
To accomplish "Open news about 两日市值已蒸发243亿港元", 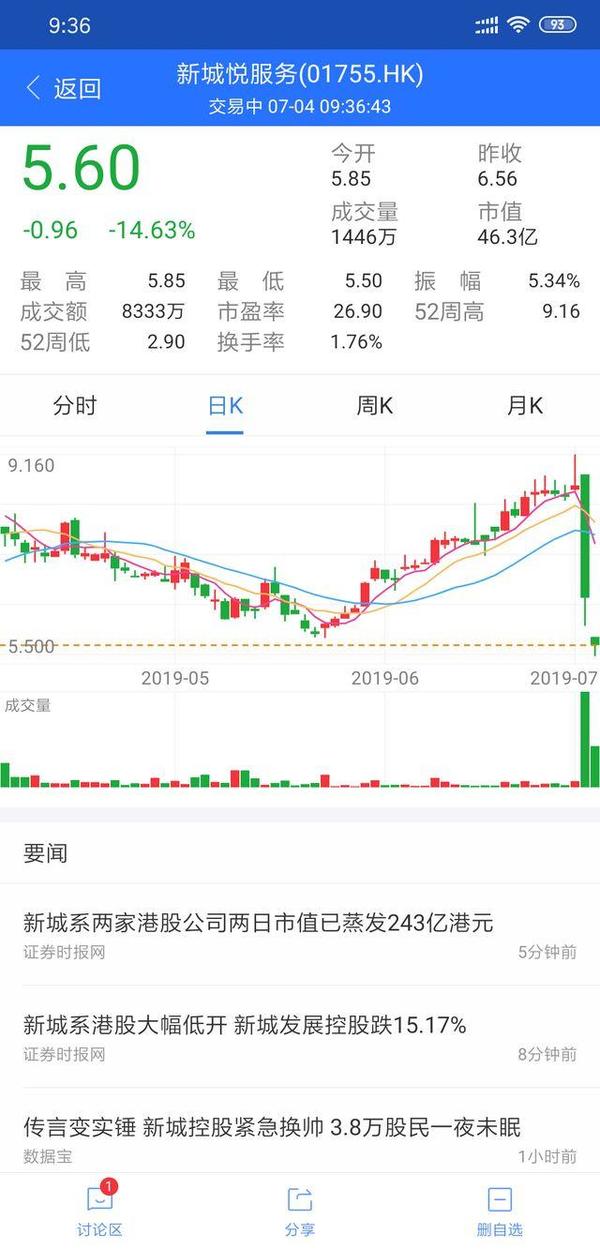I will [x=259, y=921].
